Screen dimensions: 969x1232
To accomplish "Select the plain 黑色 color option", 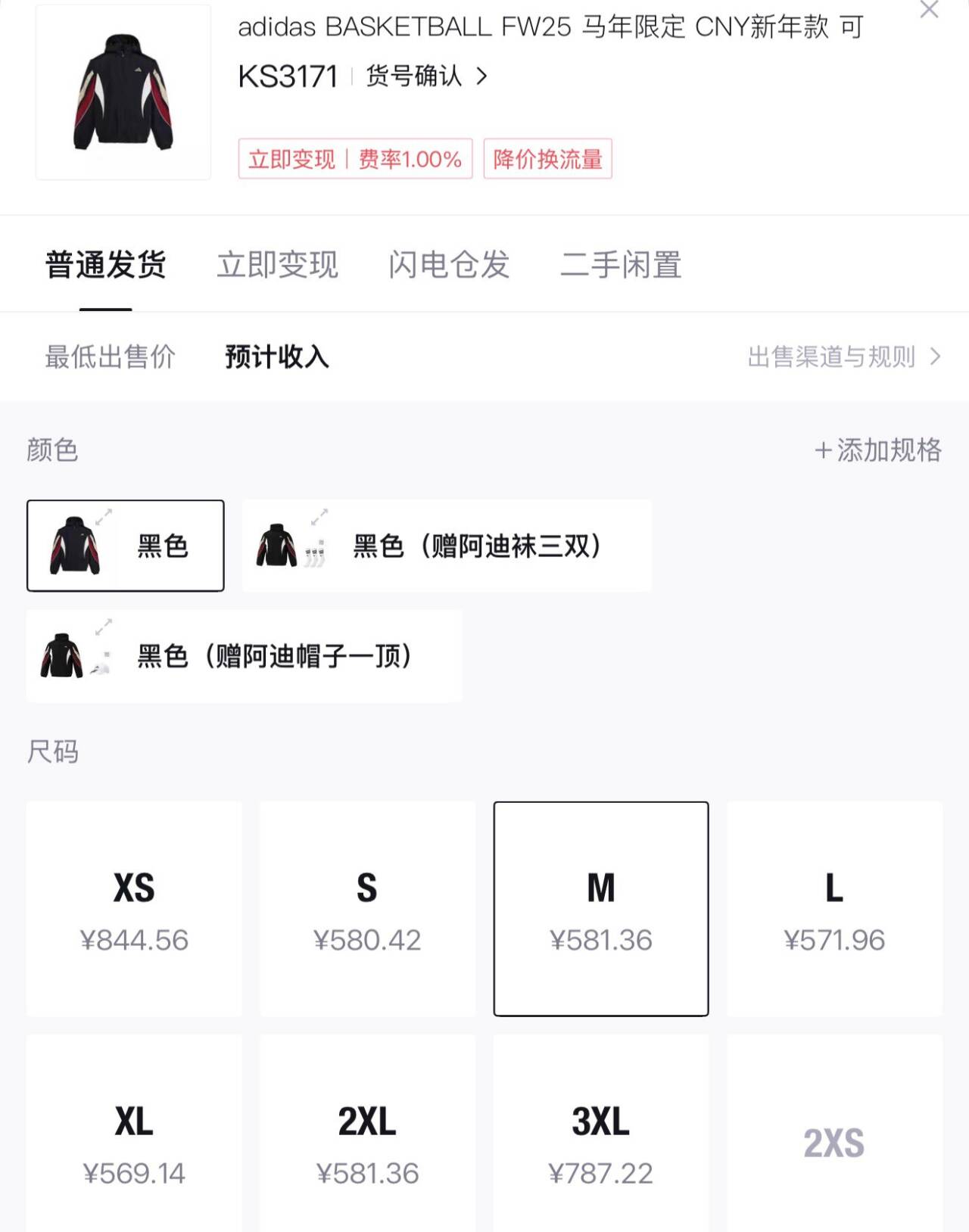I will pyautogui.click(x=126, y=546).
